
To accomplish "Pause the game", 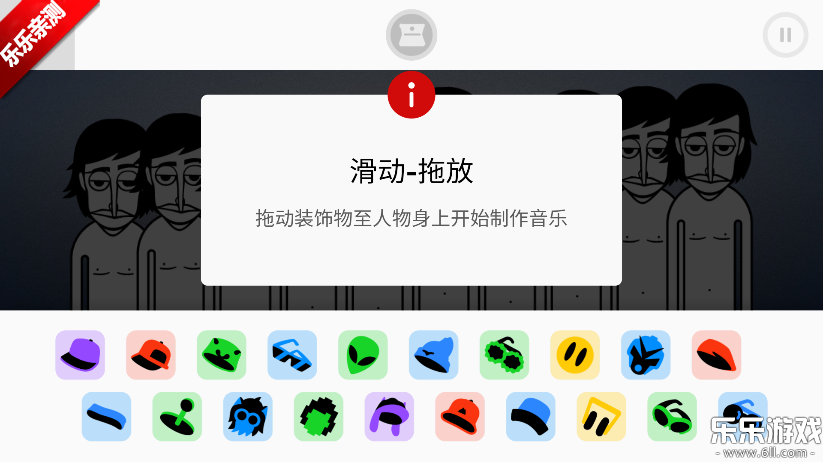I will pos(785,35).
